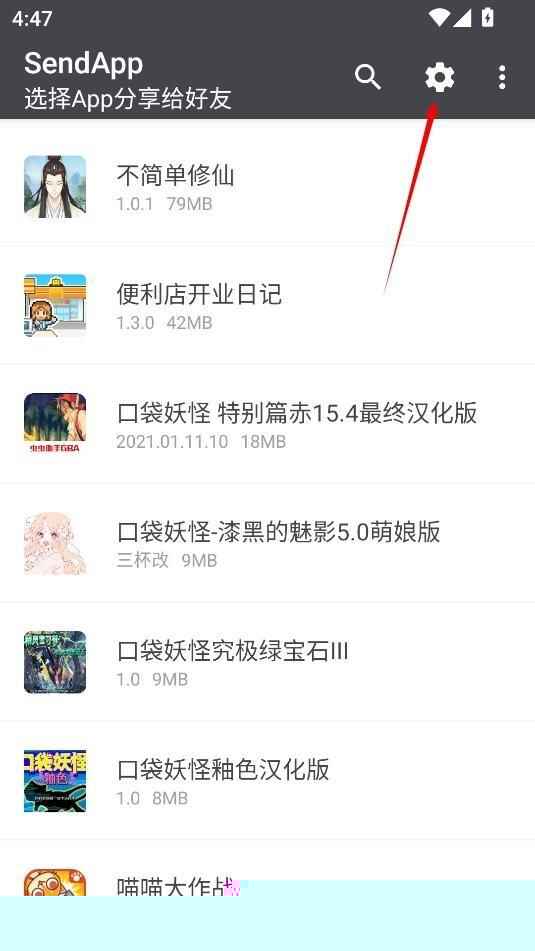Open the search icon in the app bar
This screenshot has width=535, height=951.
[368, 78]
